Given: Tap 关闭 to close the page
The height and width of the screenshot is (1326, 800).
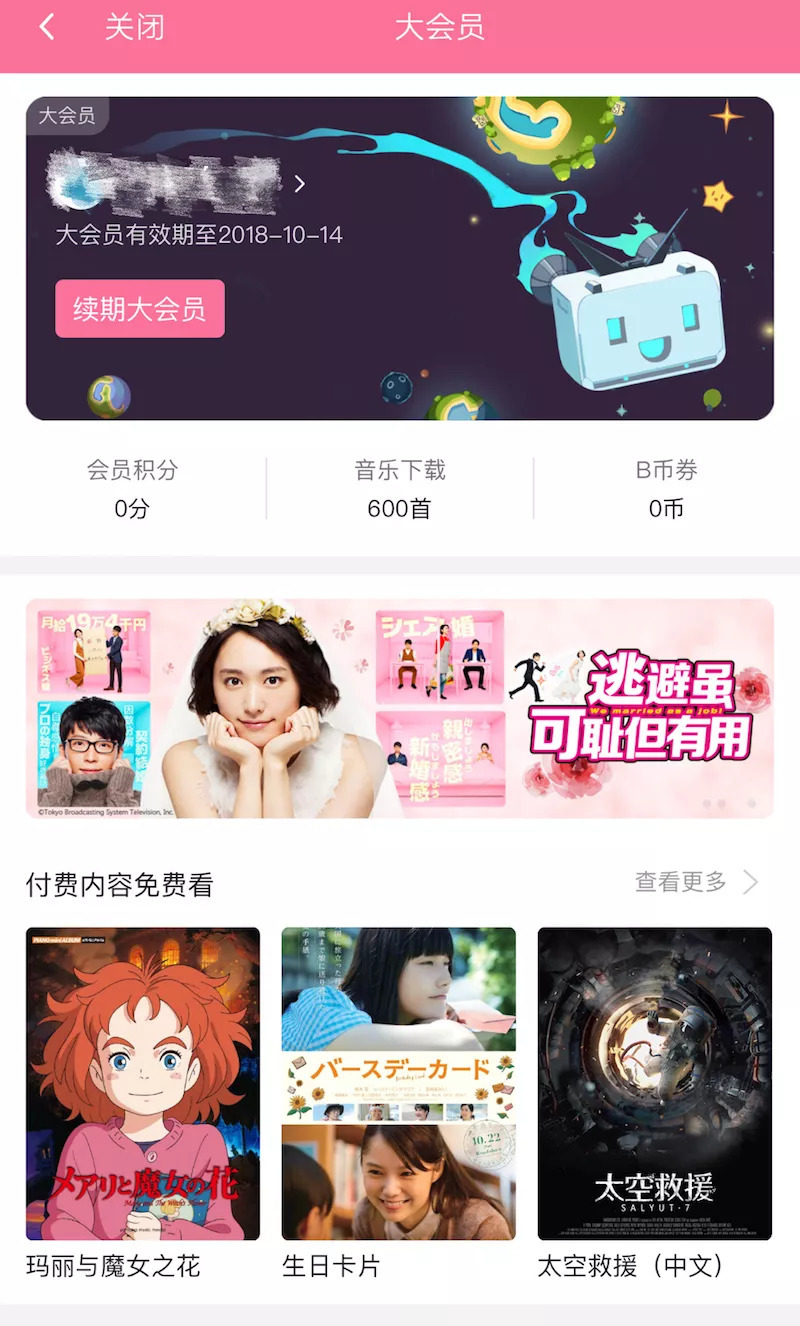Looking at the screenshot, I should pos(134,28).
